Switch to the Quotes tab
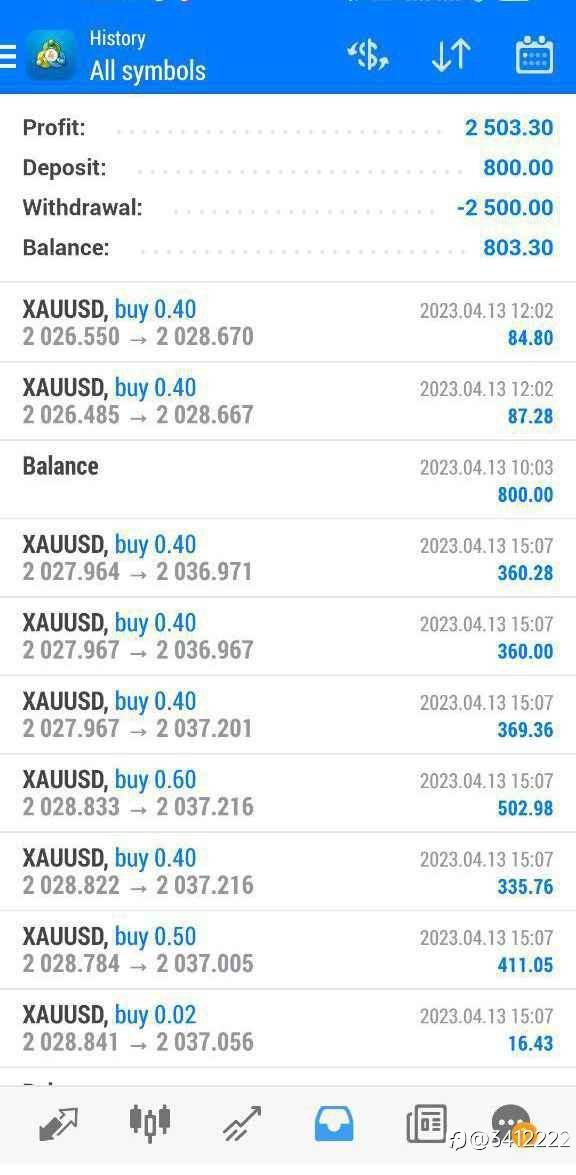The width and height of the screenshot is (576, 1175). [58, 1124]
